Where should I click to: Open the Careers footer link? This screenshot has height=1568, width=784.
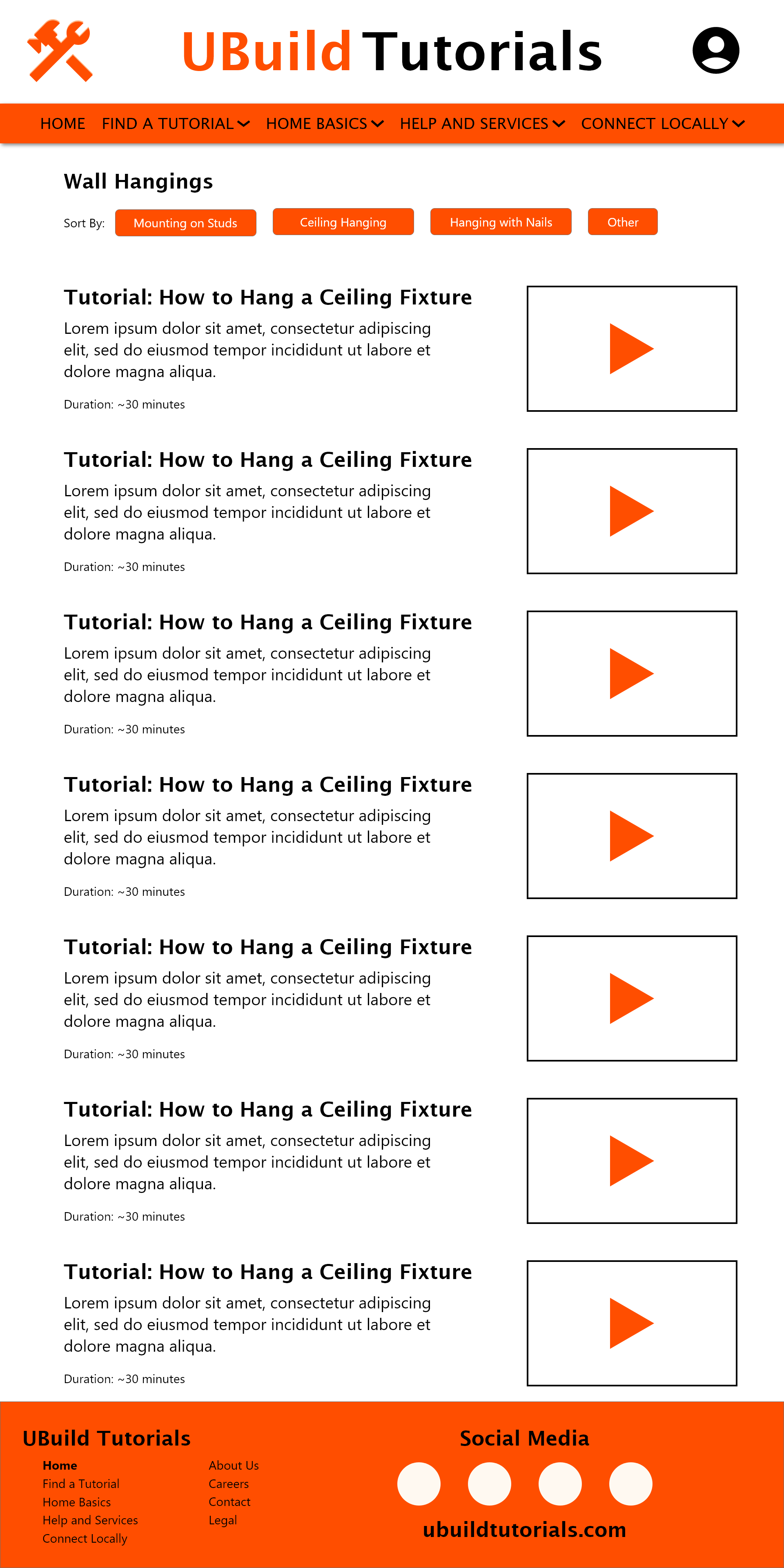[x=228, y=1484]
